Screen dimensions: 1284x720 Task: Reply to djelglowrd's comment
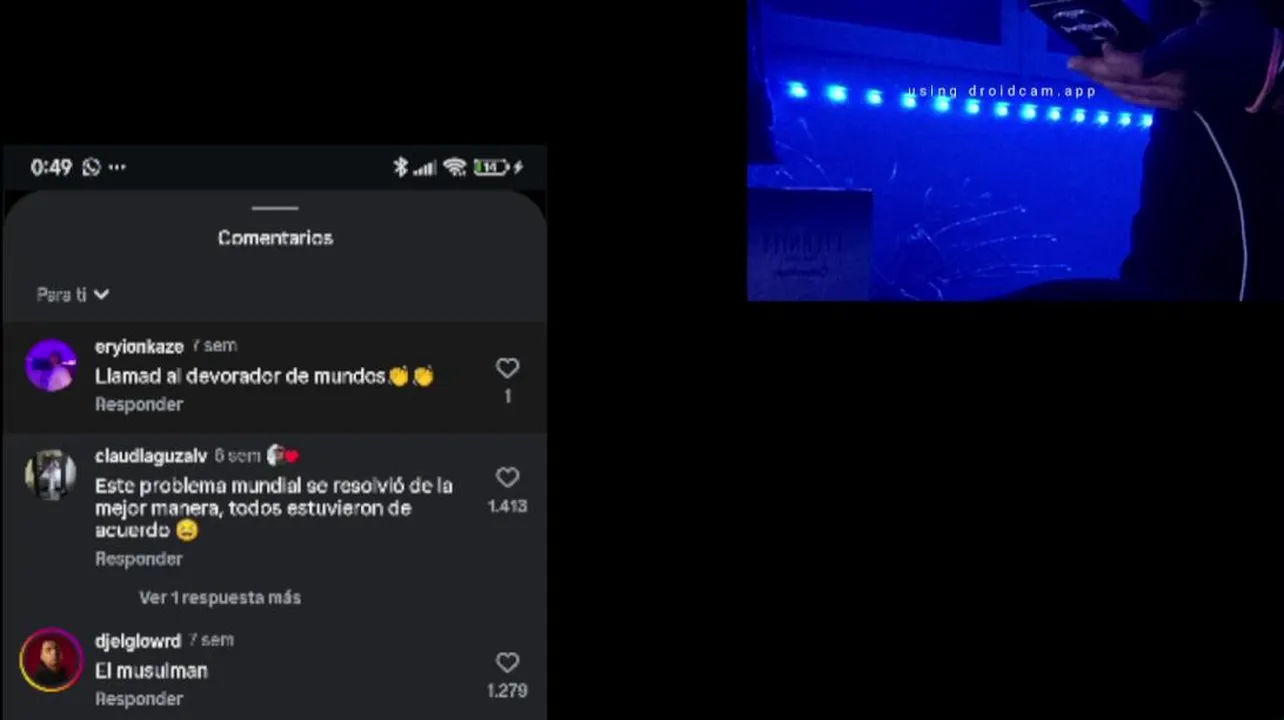click(x=139, y=699)
